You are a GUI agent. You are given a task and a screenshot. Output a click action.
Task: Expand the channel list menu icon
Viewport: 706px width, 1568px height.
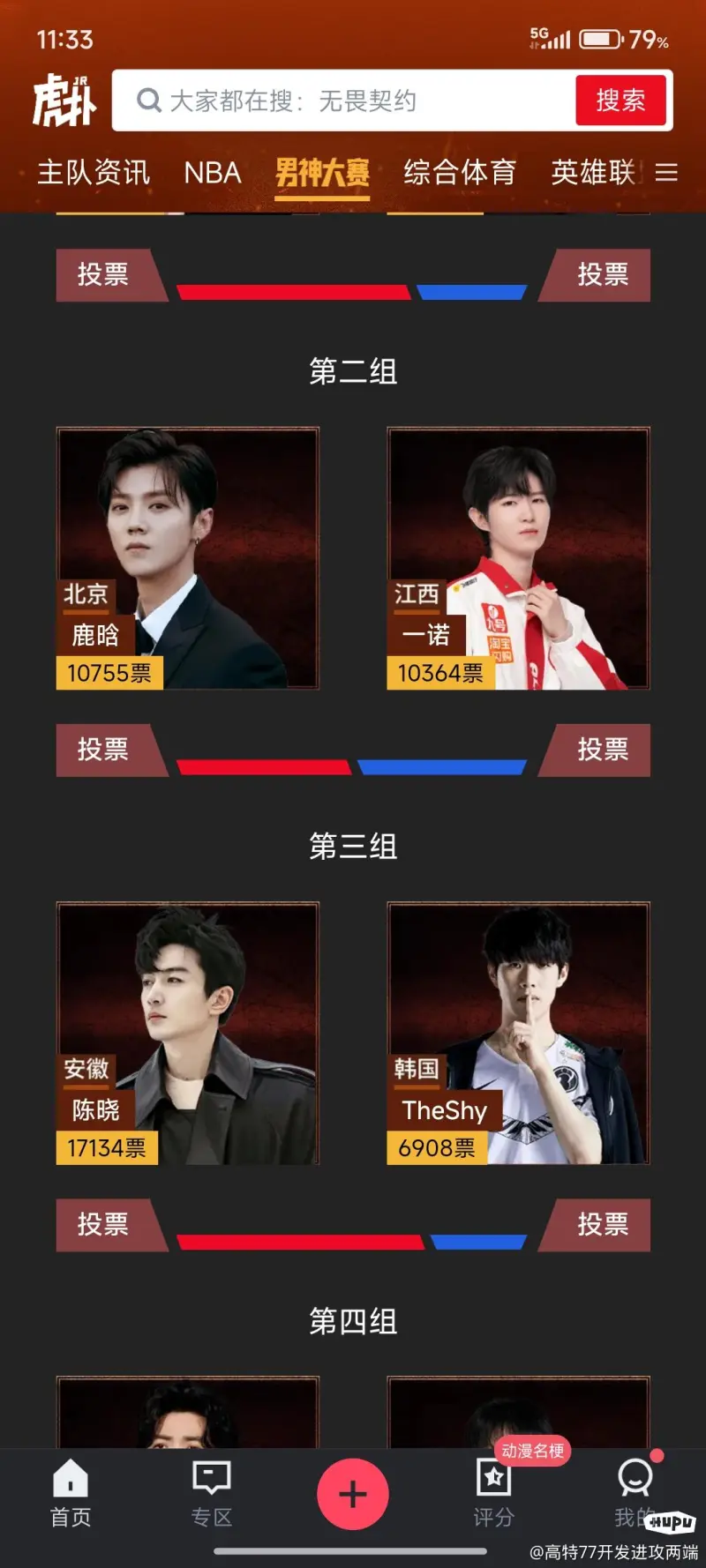point(667,173)
